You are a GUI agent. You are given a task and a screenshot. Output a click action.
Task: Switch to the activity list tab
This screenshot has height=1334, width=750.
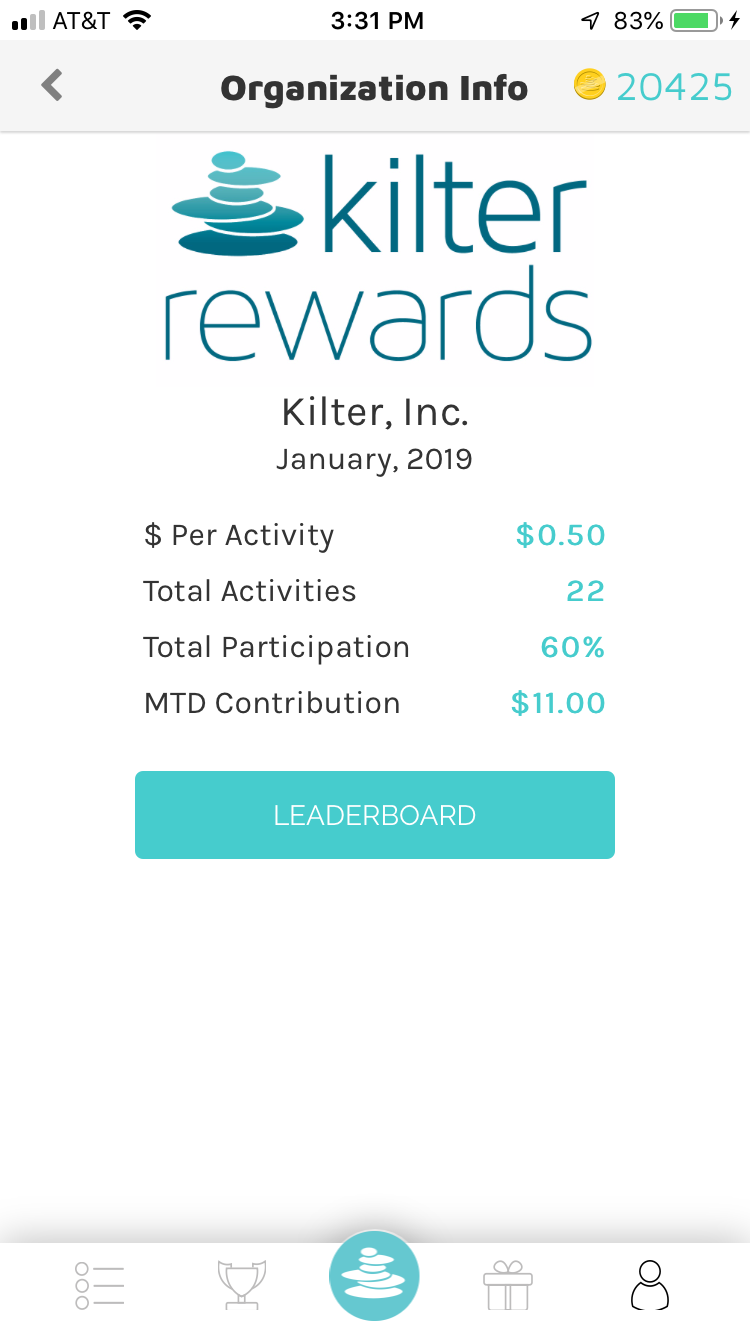[x=99, y=1285]
